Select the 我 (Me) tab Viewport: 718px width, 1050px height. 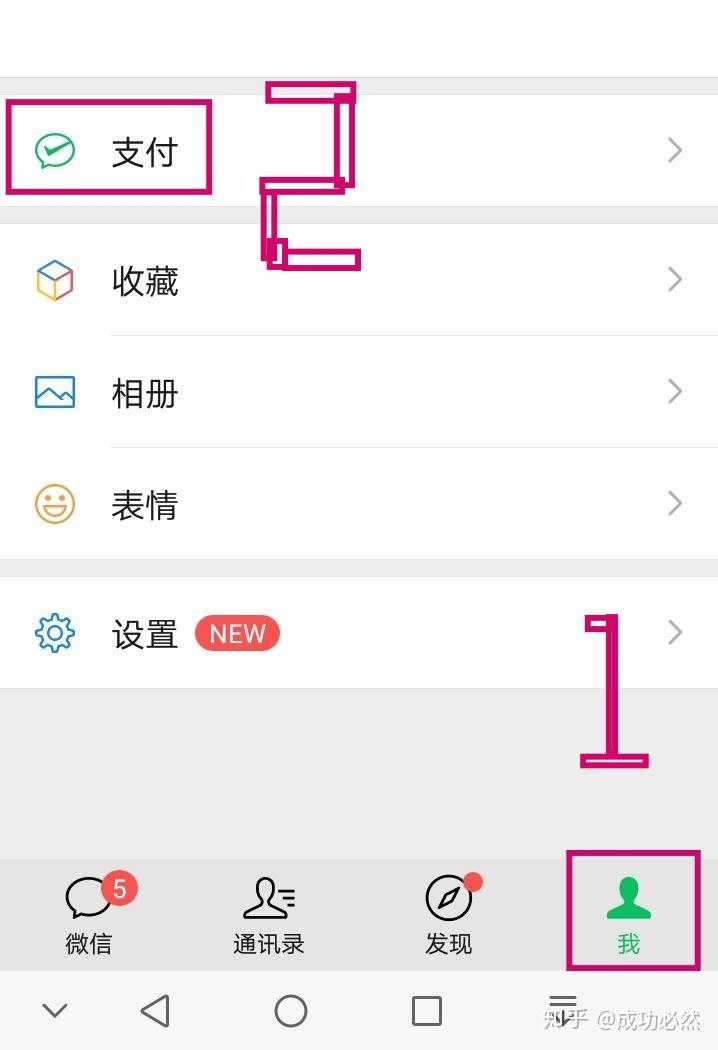tap(628, 914)
